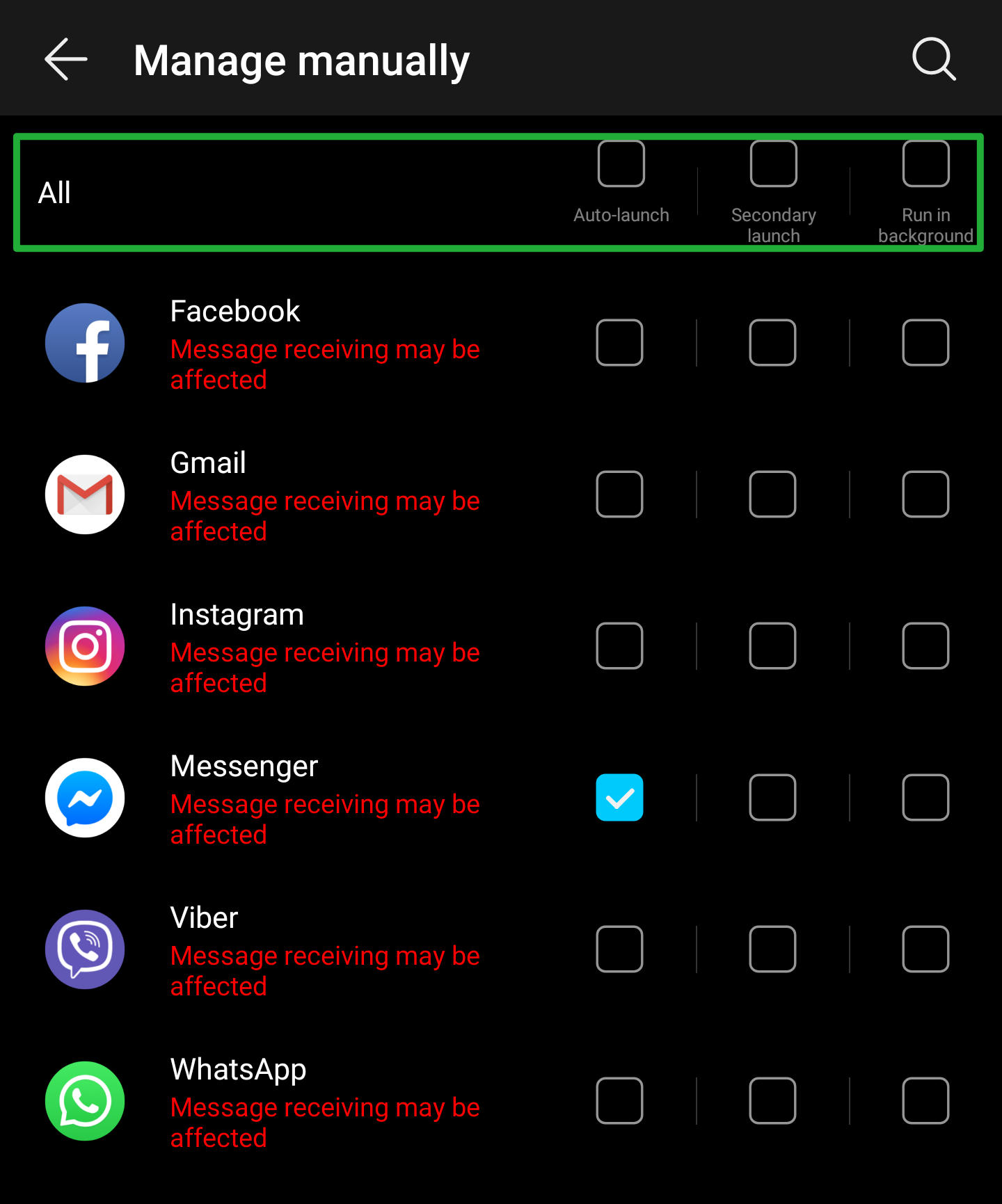Enable Auto-launch for Facebook
The width and height of the screenshot is (1002, 1204).
pyautogui.click(x=619, y=342)
